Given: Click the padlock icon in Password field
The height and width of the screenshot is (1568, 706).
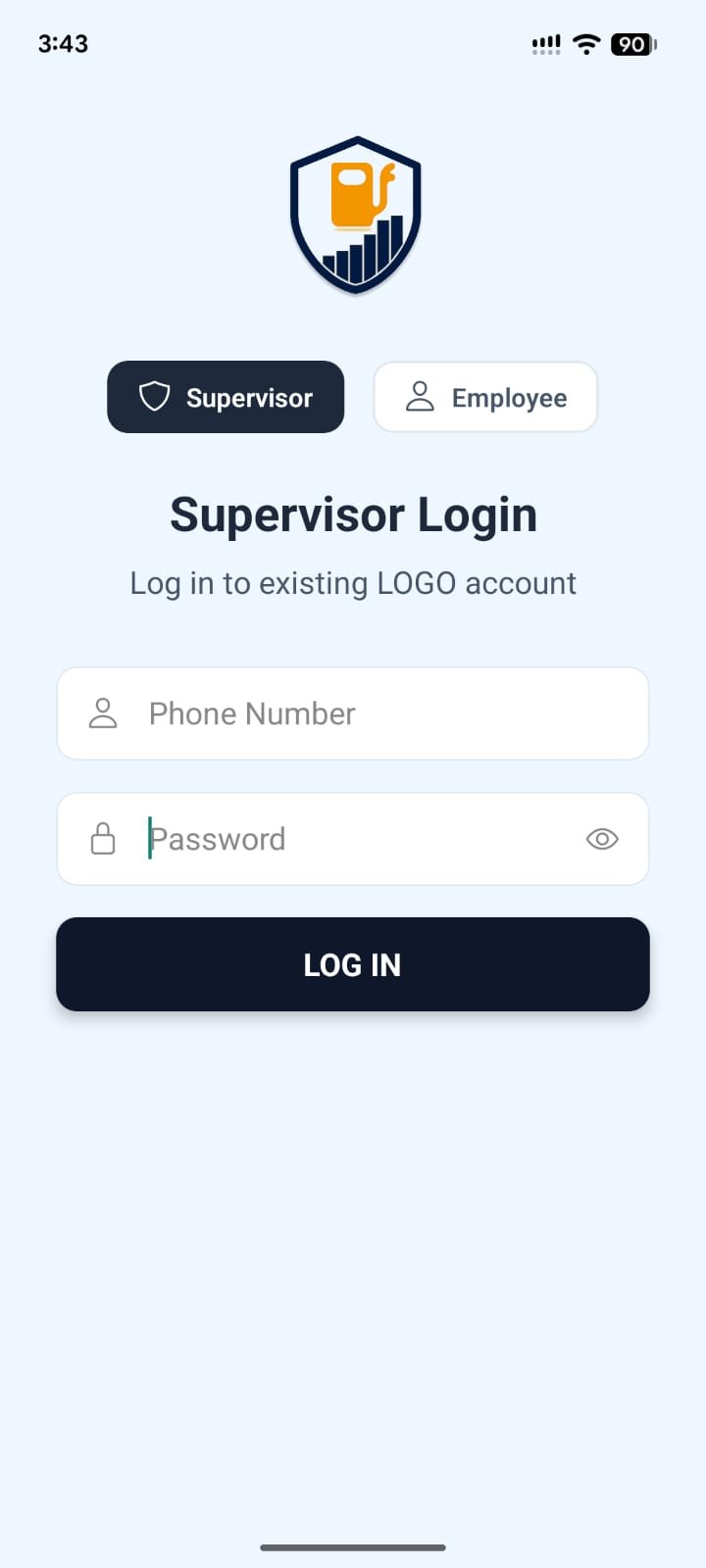Looking at the screenshot, I should point(103,838).
